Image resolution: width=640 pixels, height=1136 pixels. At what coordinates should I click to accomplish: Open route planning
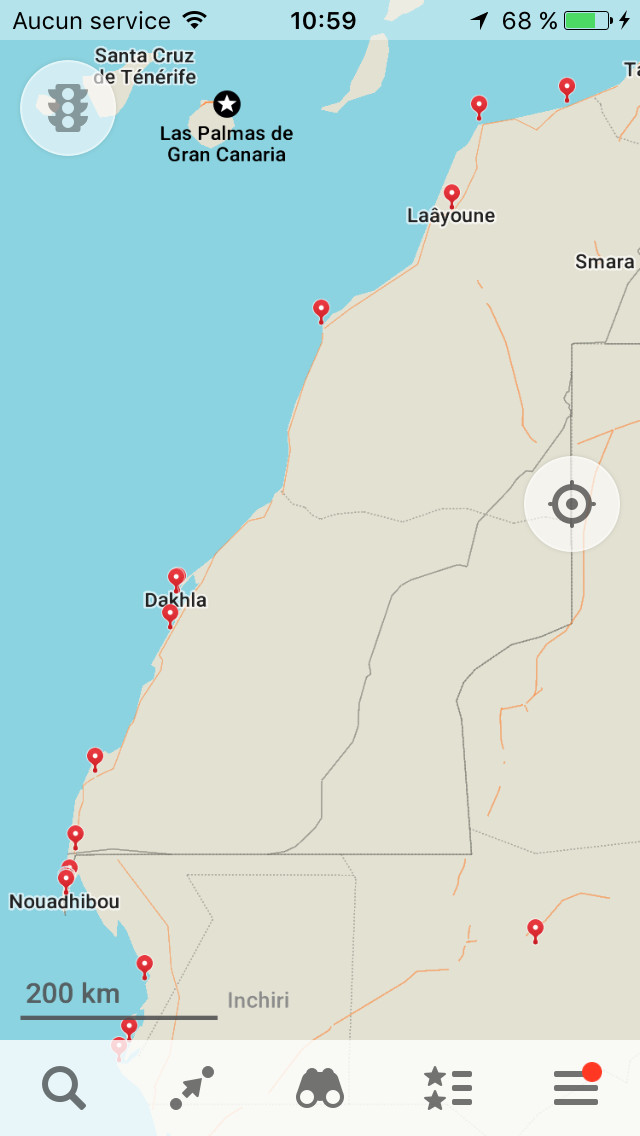click(192, 1087)
